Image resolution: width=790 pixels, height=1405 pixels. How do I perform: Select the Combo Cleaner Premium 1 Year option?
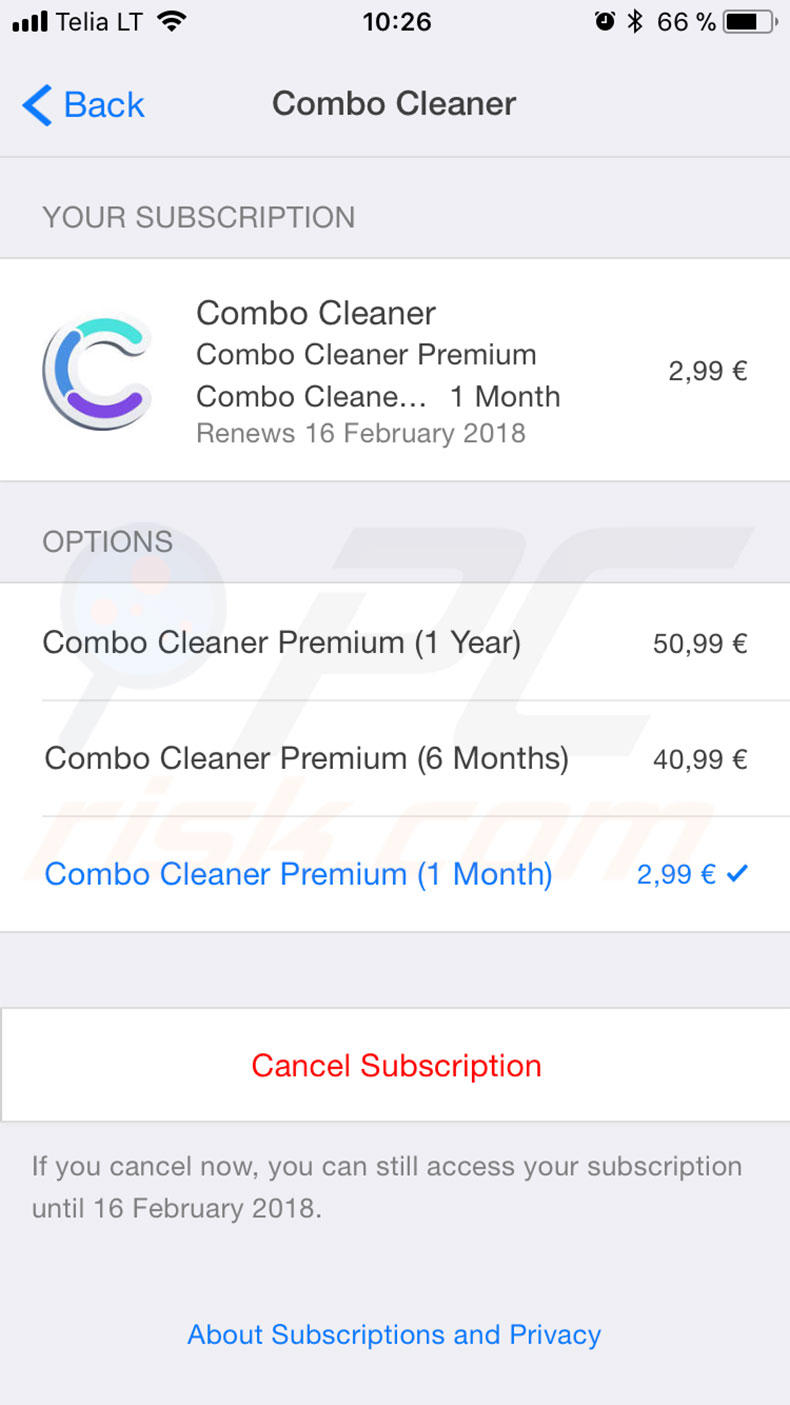click(395, 643)
